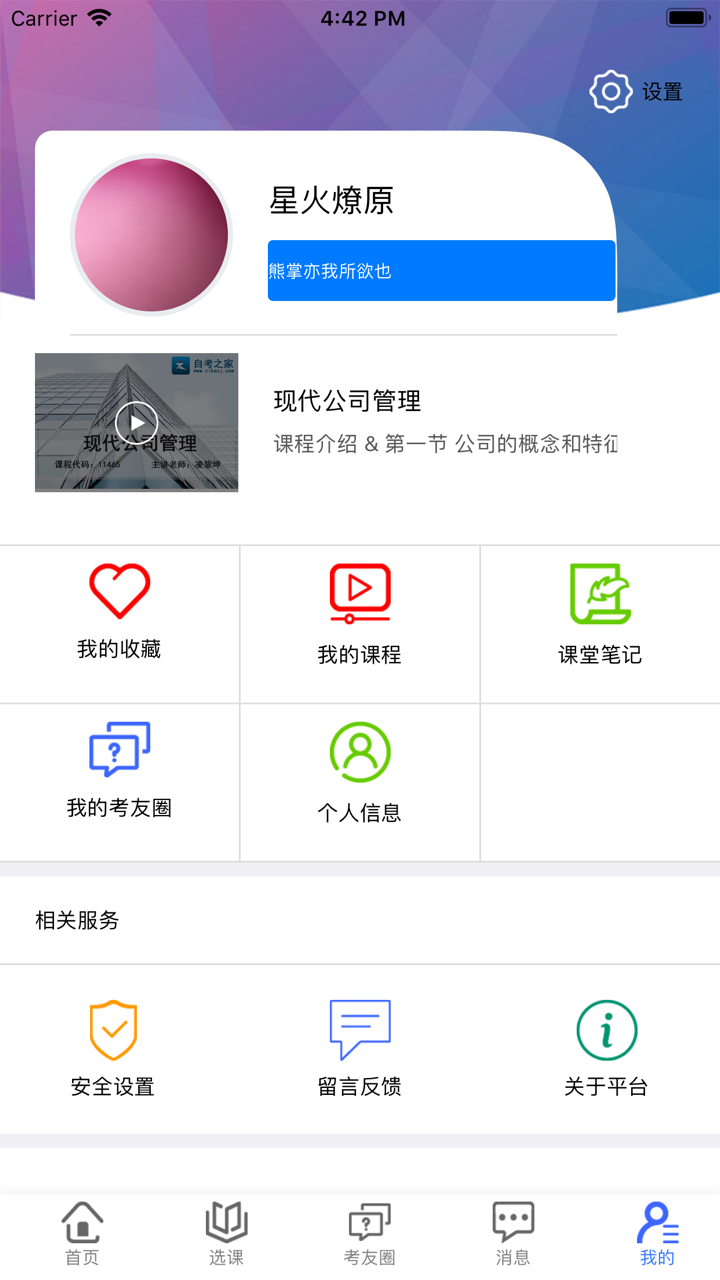The width and height of the screenshot is (720, 1280).
Task: Open the 相关服务 related services section
Action: [x=75, y=921]
